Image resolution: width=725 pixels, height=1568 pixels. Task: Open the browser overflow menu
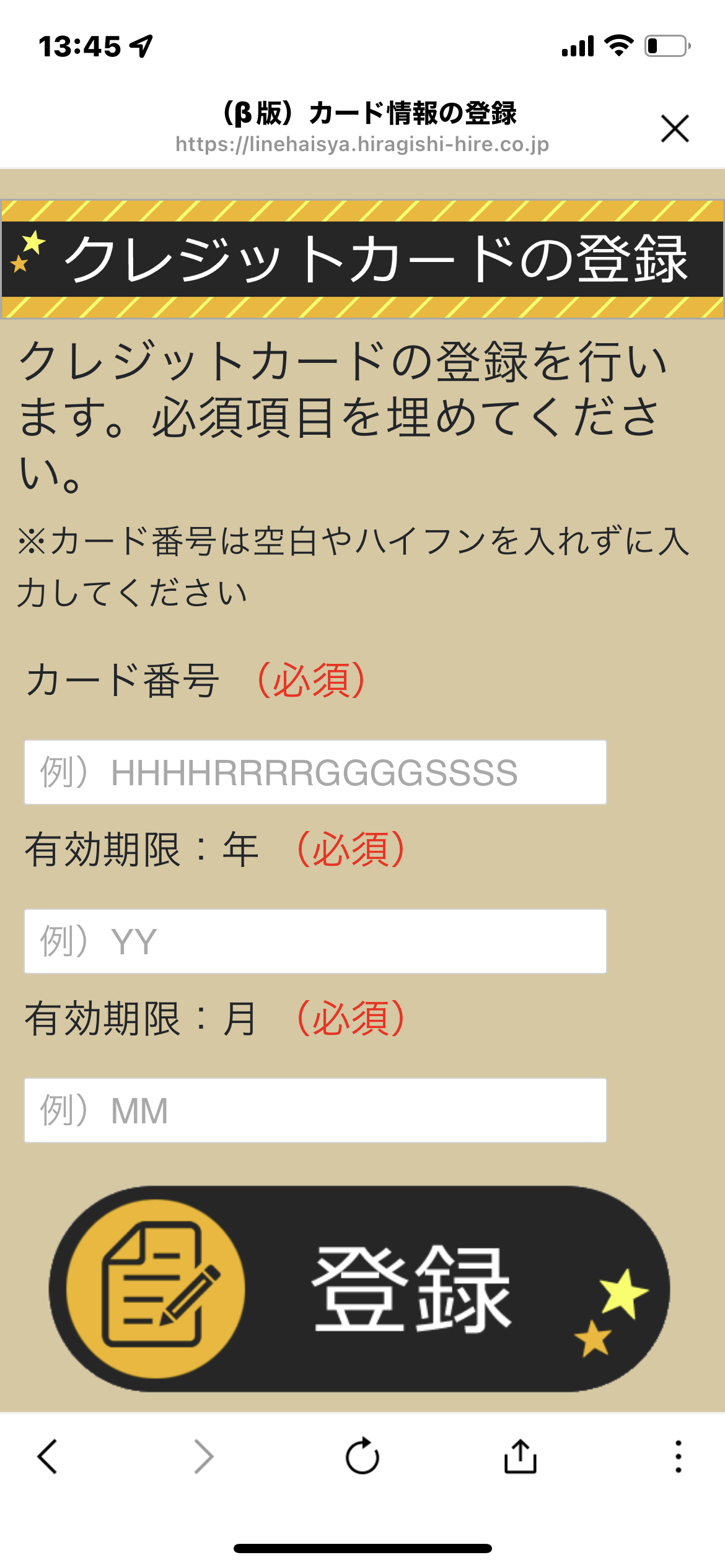pyautogui.click(x=678, y=1457)
